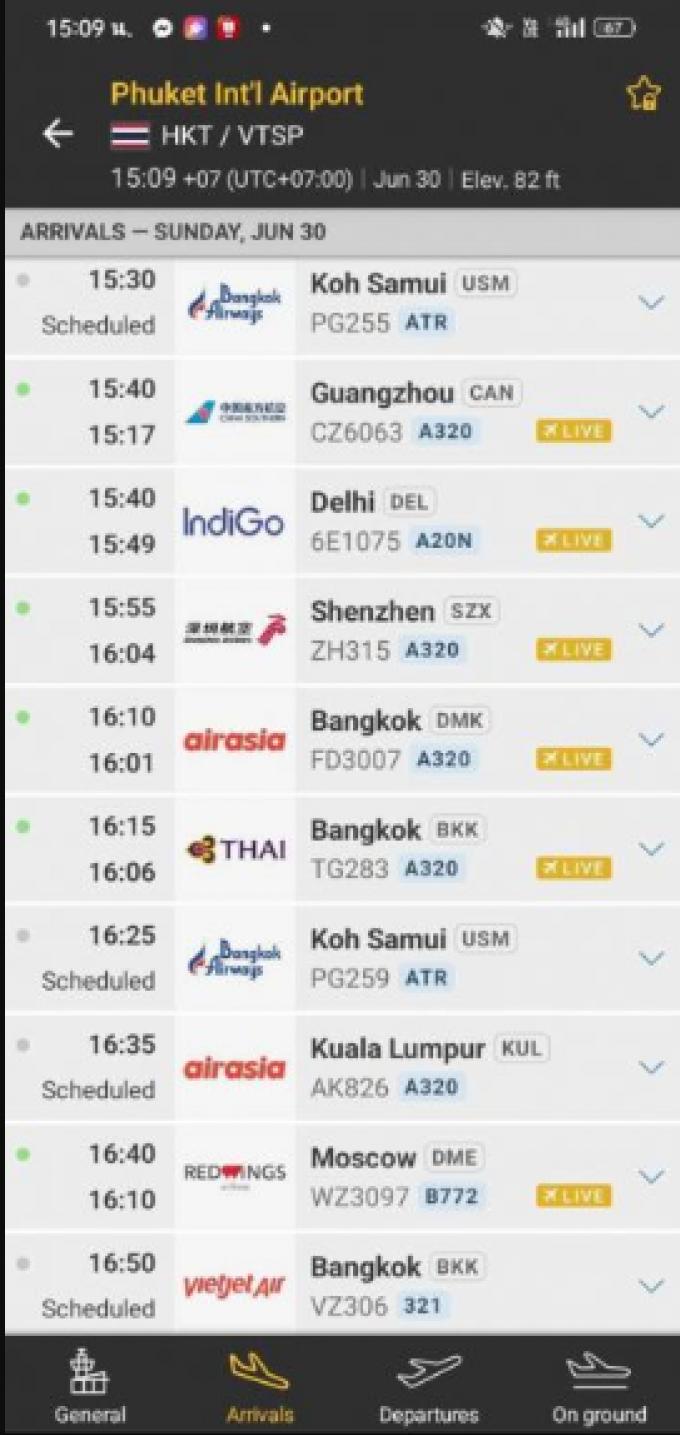680x1435 pixels.
Task: Open the On ground tab
Action: (599, 1385)
